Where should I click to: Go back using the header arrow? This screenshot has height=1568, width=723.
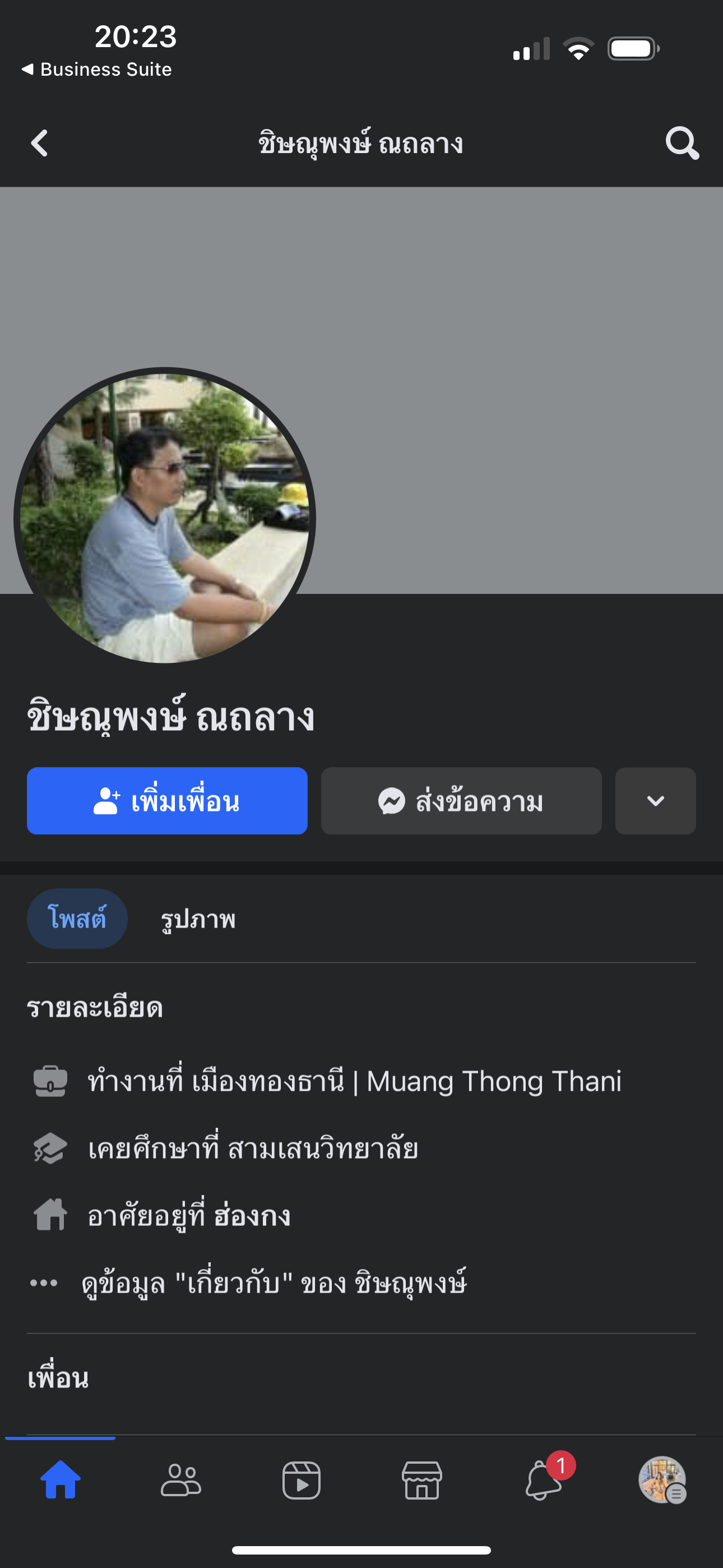click(40, 144)
